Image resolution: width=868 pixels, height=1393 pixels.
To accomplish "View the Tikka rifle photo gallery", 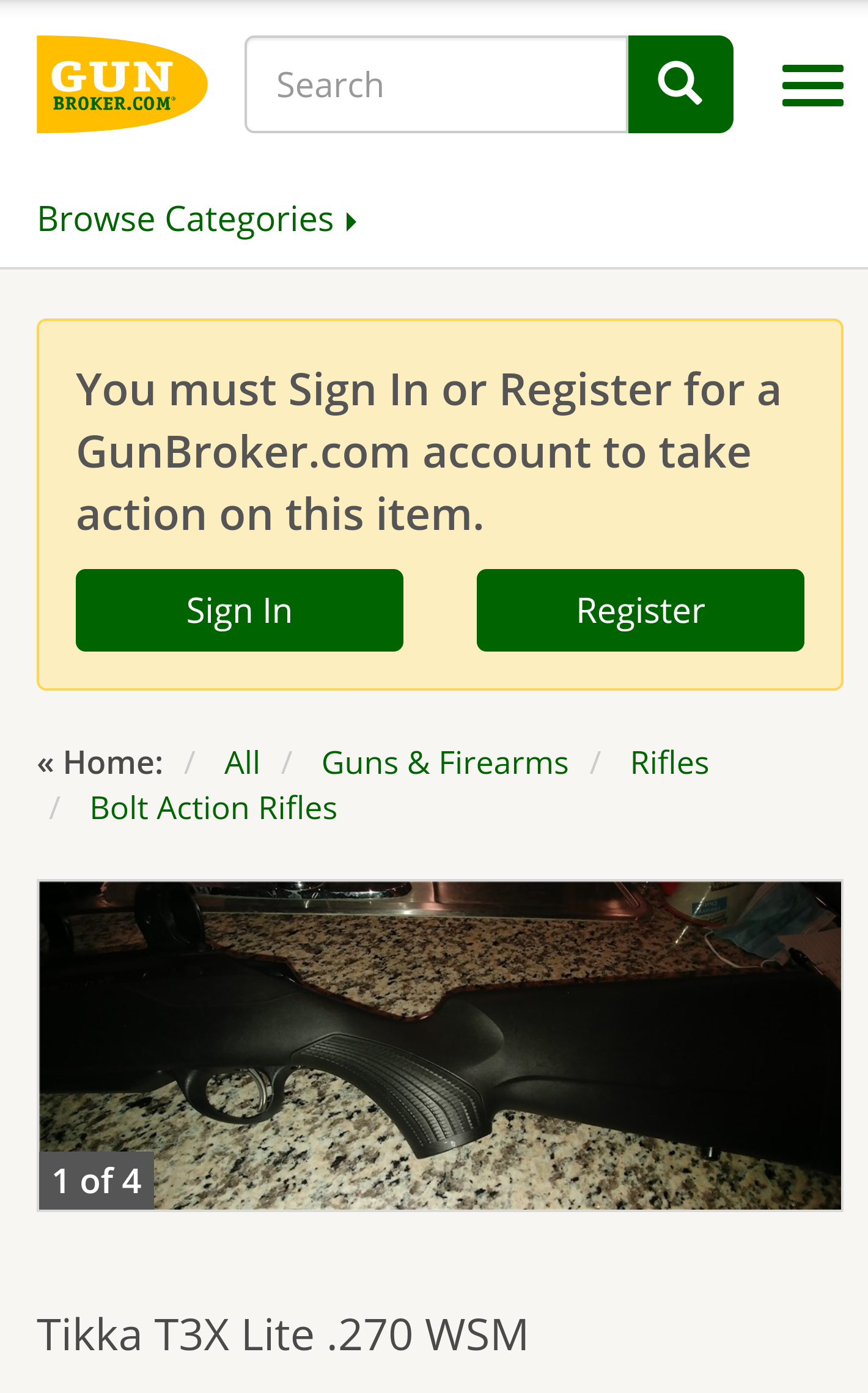I will pos(440,1045).
